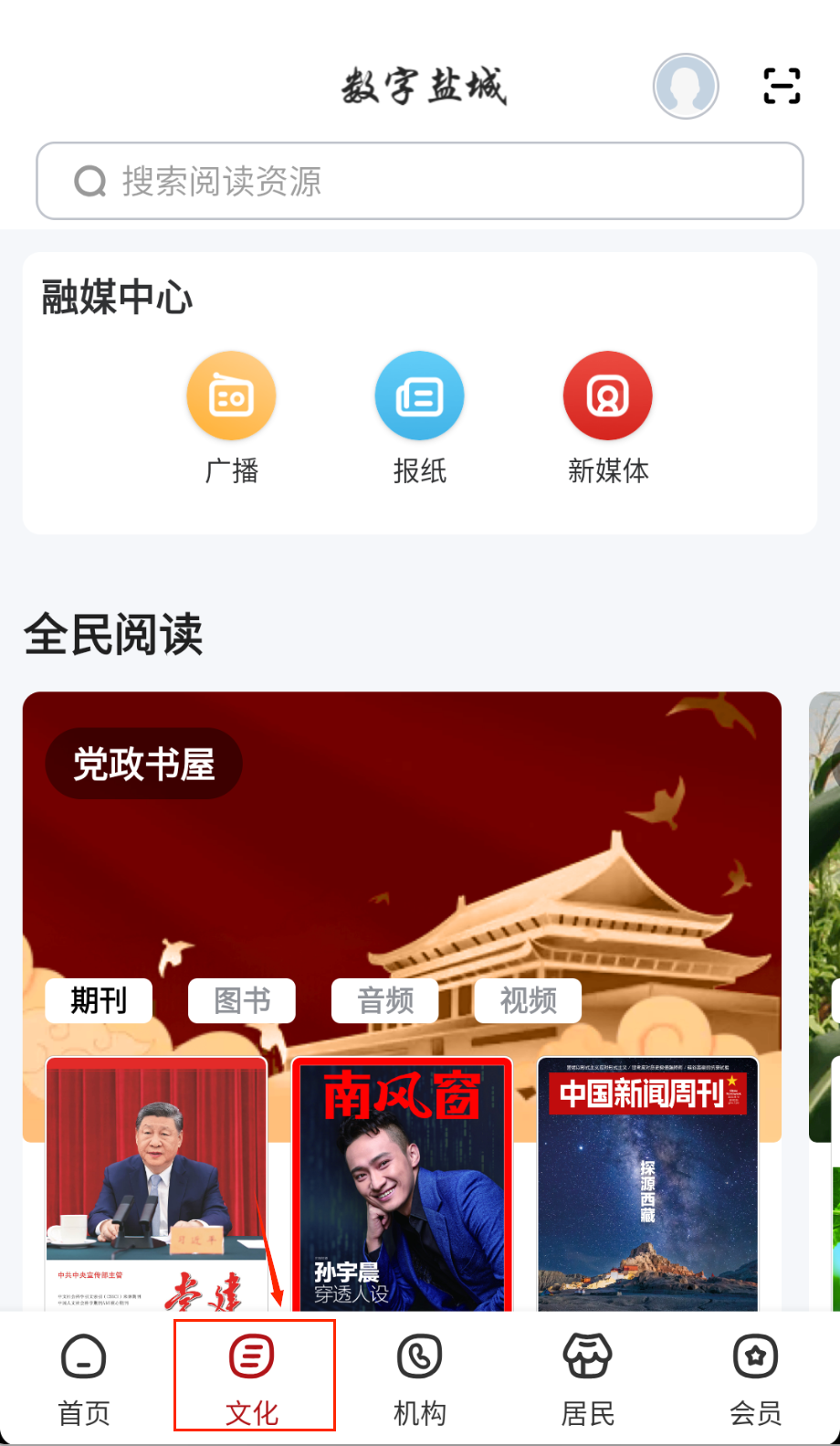Switch to the 音频 category chip
The image size is (840, 1446).
(x=385, y=1001)
